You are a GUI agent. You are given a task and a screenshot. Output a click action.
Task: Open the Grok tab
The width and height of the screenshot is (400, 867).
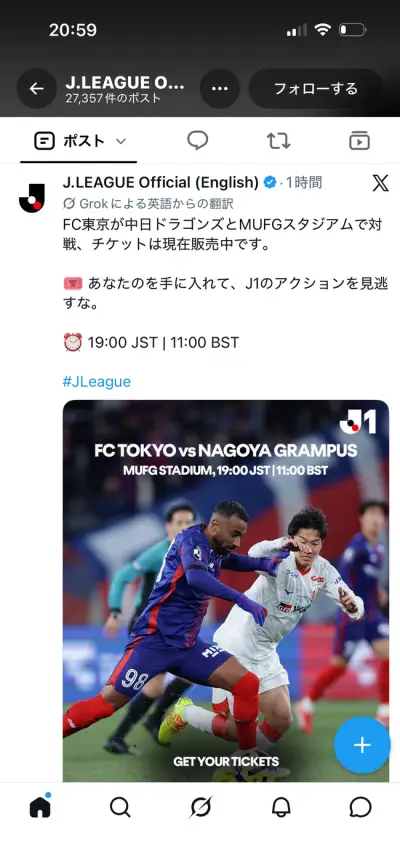[x=200, y=808]
